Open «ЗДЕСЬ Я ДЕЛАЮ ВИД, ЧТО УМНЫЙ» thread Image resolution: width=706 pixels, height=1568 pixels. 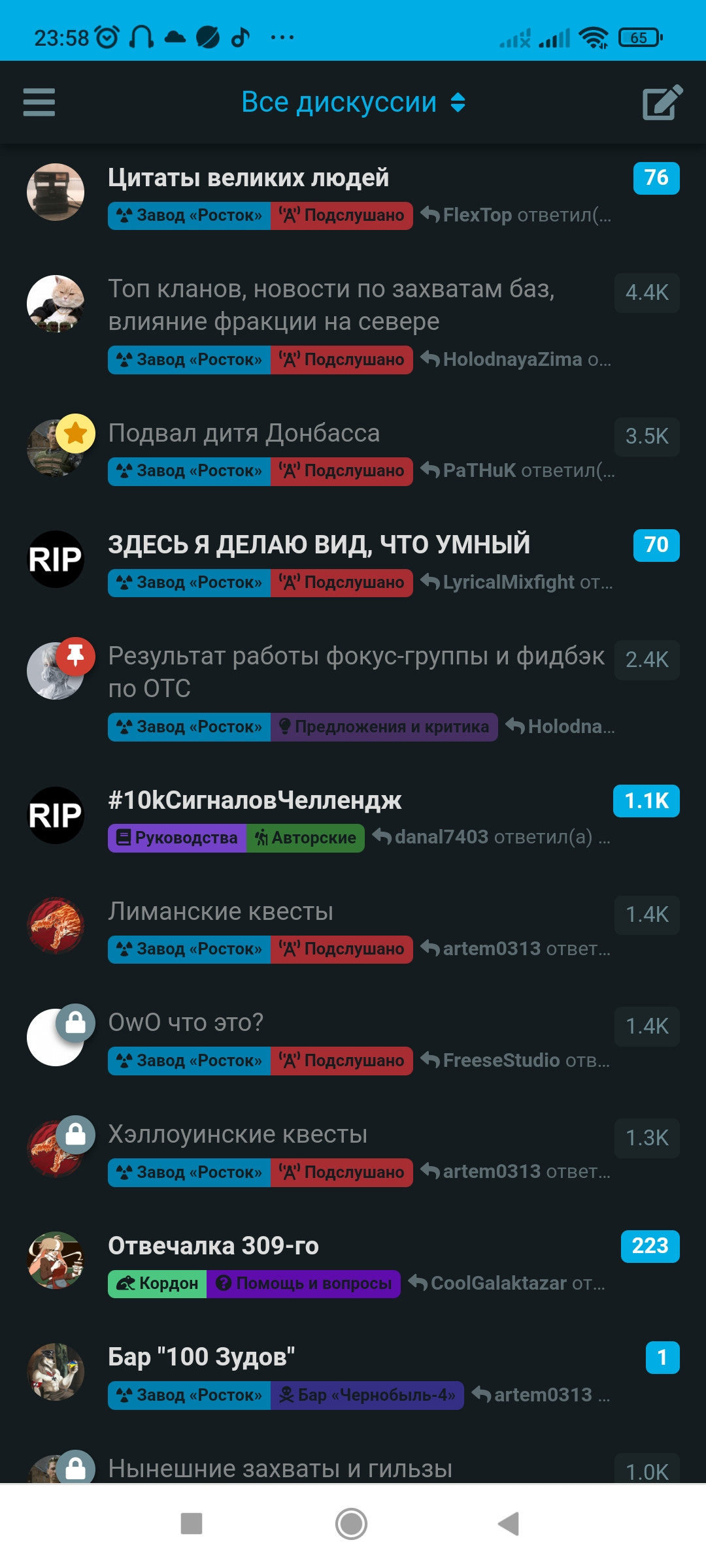[319, 544]
